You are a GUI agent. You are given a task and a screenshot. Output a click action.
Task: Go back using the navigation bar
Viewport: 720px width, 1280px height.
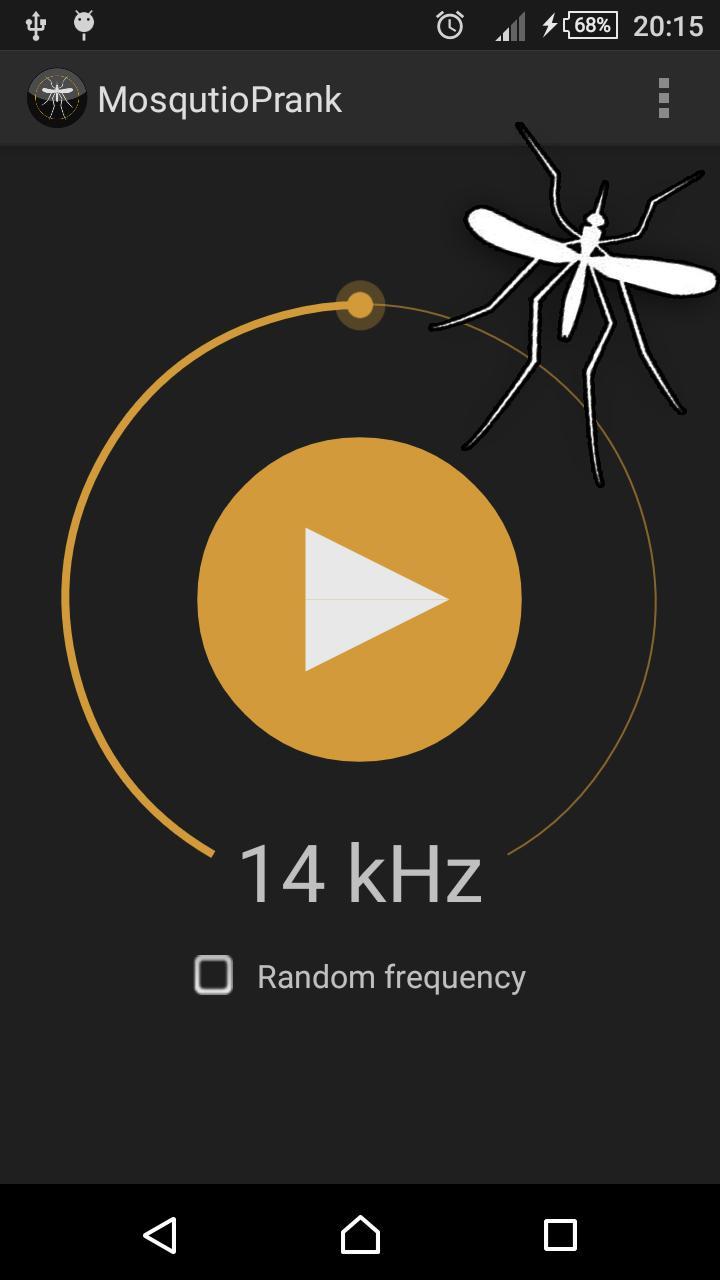pos(160,1235)
